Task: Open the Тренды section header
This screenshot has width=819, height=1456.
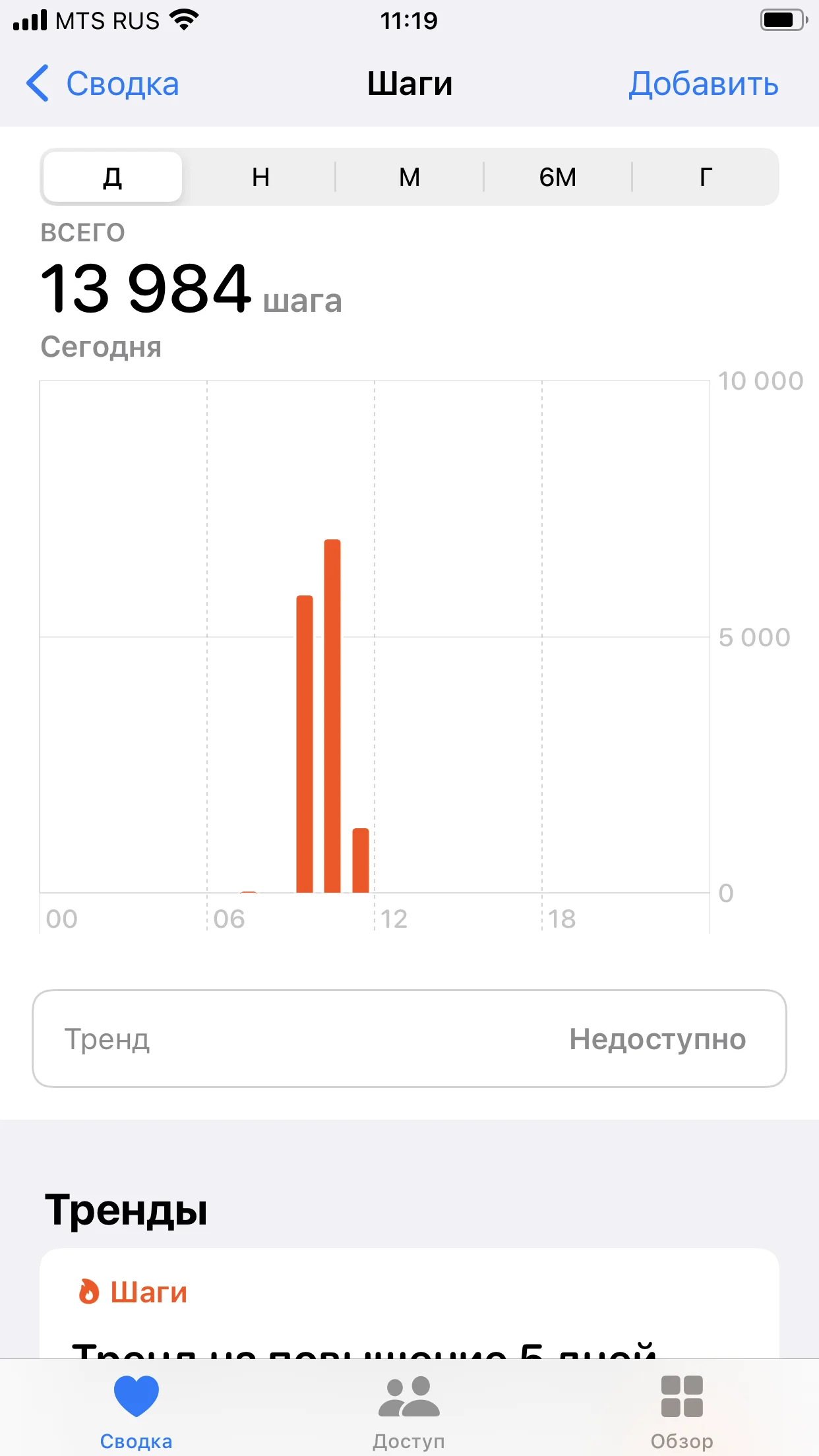Action: point(125,1209)
